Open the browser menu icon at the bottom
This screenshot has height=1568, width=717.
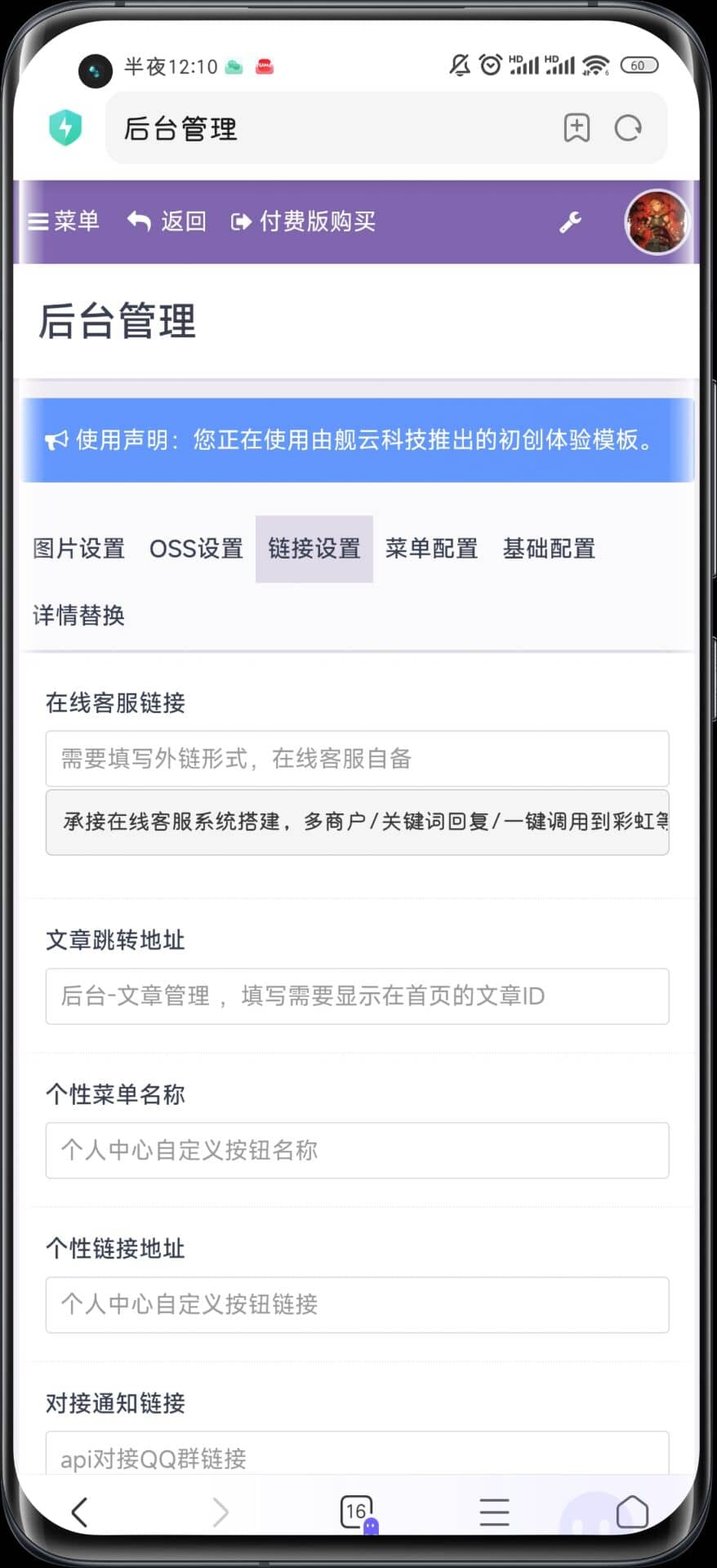493,1512
